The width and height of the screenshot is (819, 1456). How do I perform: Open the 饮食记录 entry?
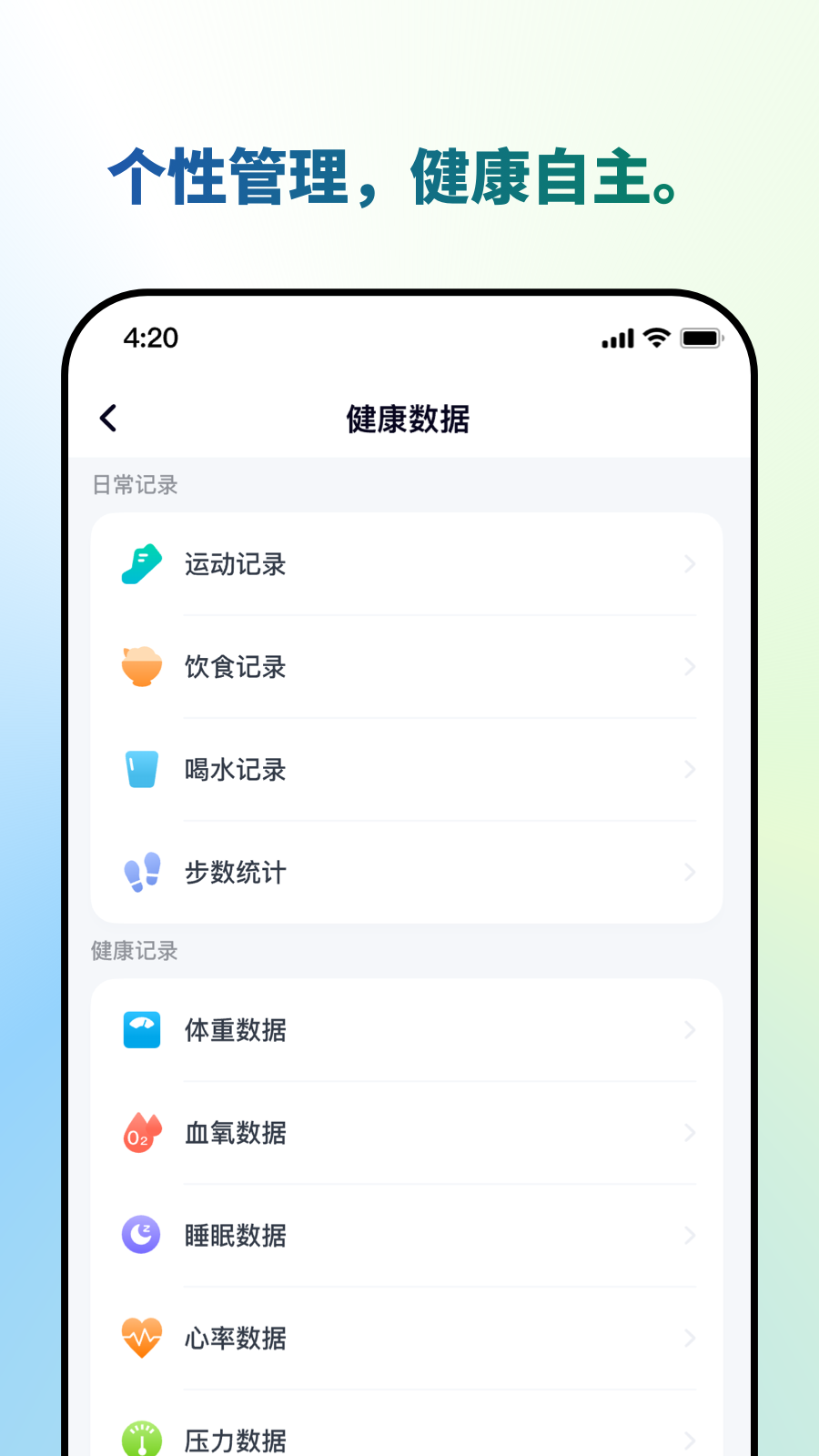[409, 667]
